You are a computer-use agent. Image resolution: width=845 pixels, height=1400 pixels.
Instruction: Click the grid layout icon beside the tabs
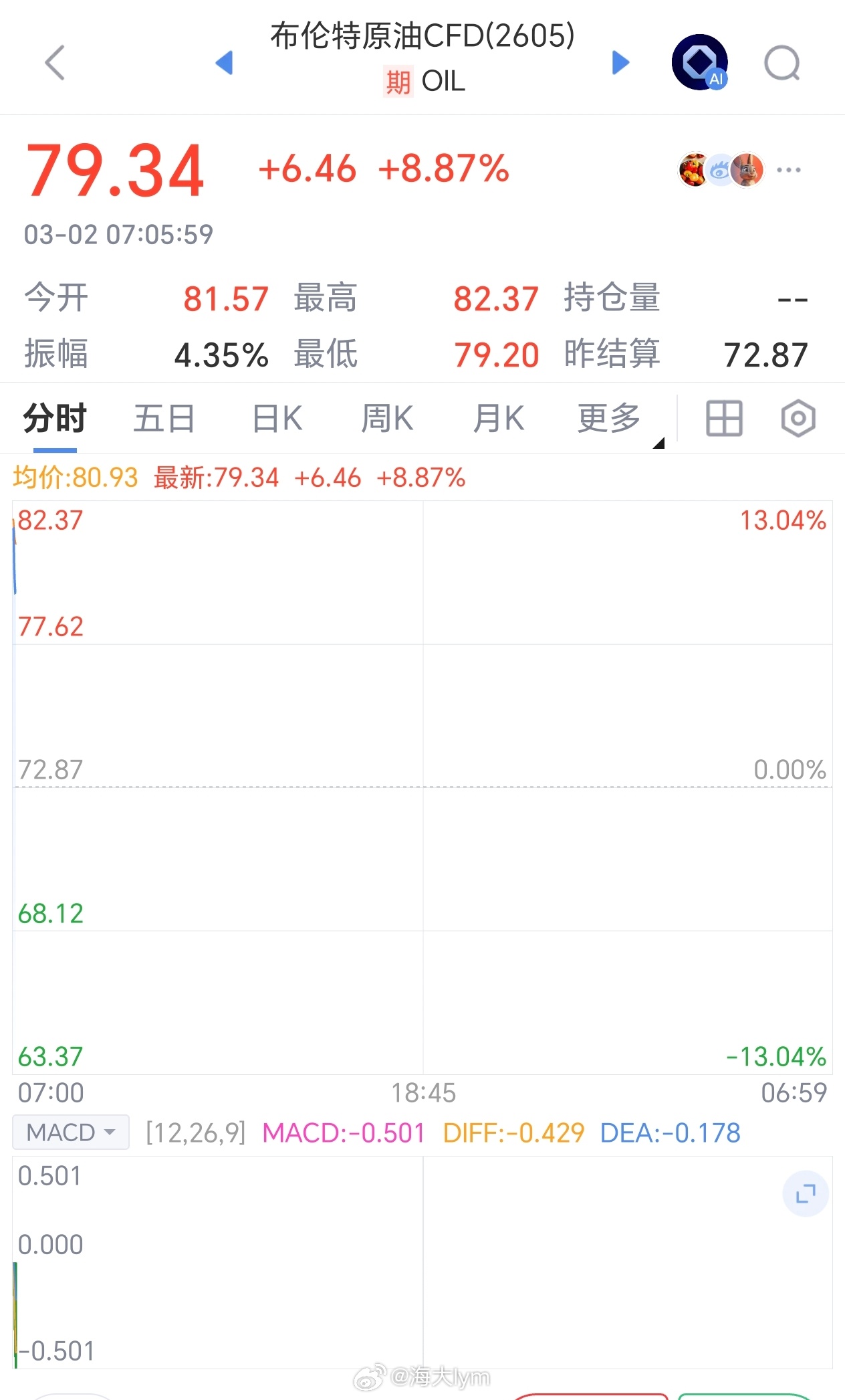pyautogui.click(x=724, y=417)
